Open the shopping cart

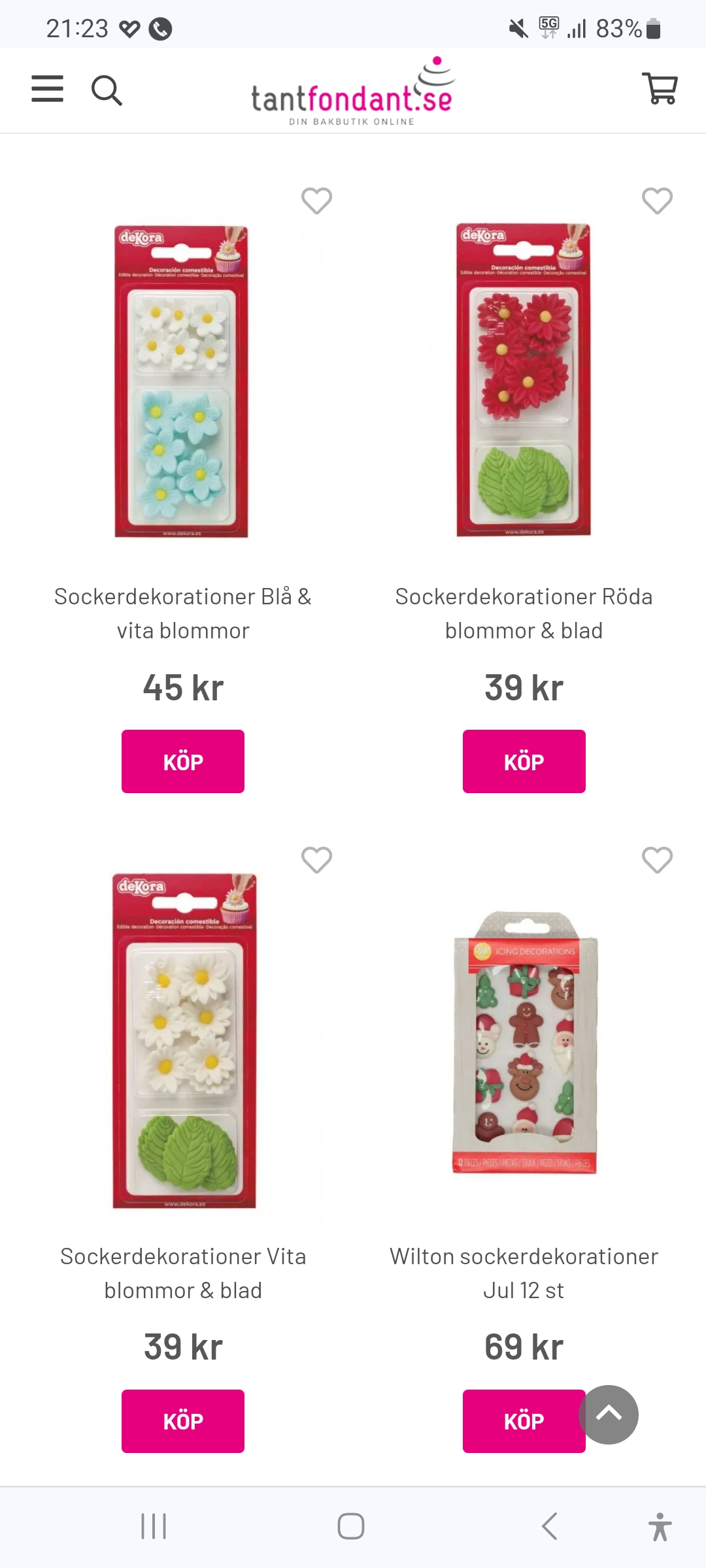tap(660, 88)
